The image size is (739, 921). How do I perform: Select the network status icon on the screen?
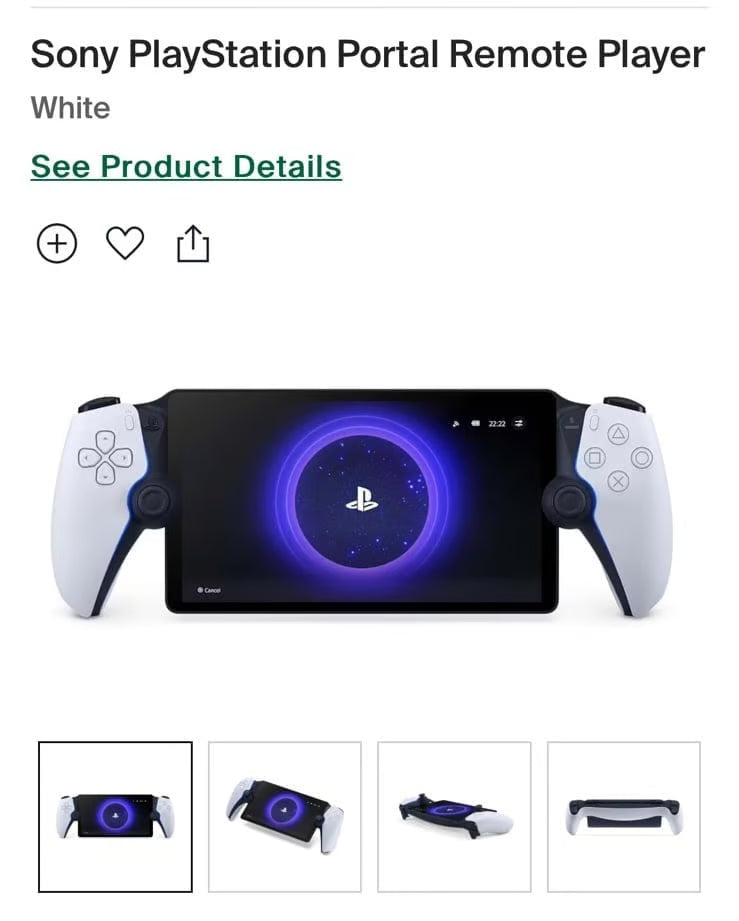pyautogui.click(x=519, y=423)
